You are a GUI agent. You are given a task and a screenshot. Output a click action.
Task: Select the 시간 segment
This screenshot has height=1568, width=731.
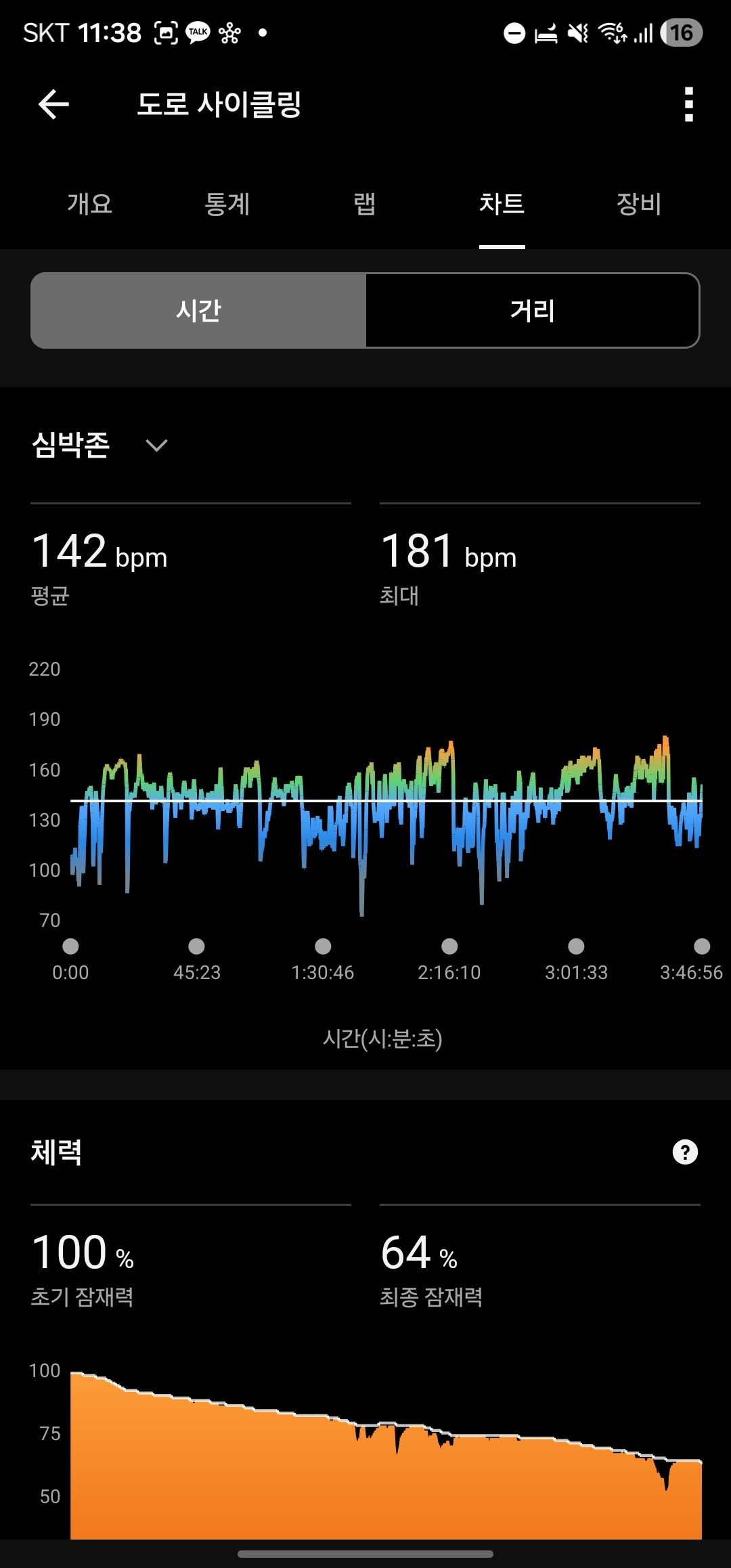click(x=198, y=311)
